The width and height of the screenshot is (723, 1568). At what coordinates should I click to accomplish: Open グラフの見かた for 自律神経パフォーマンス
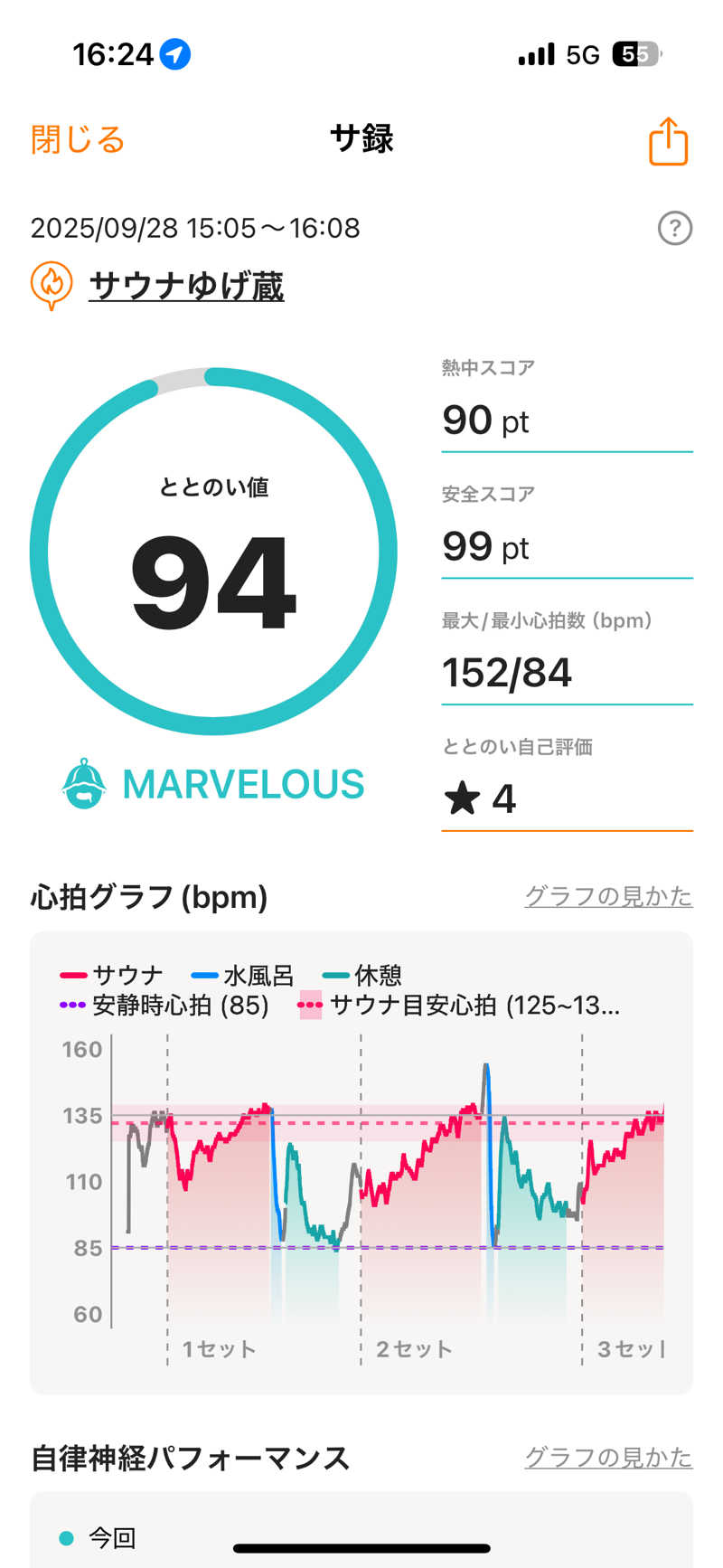click(x=608, y=1458)
